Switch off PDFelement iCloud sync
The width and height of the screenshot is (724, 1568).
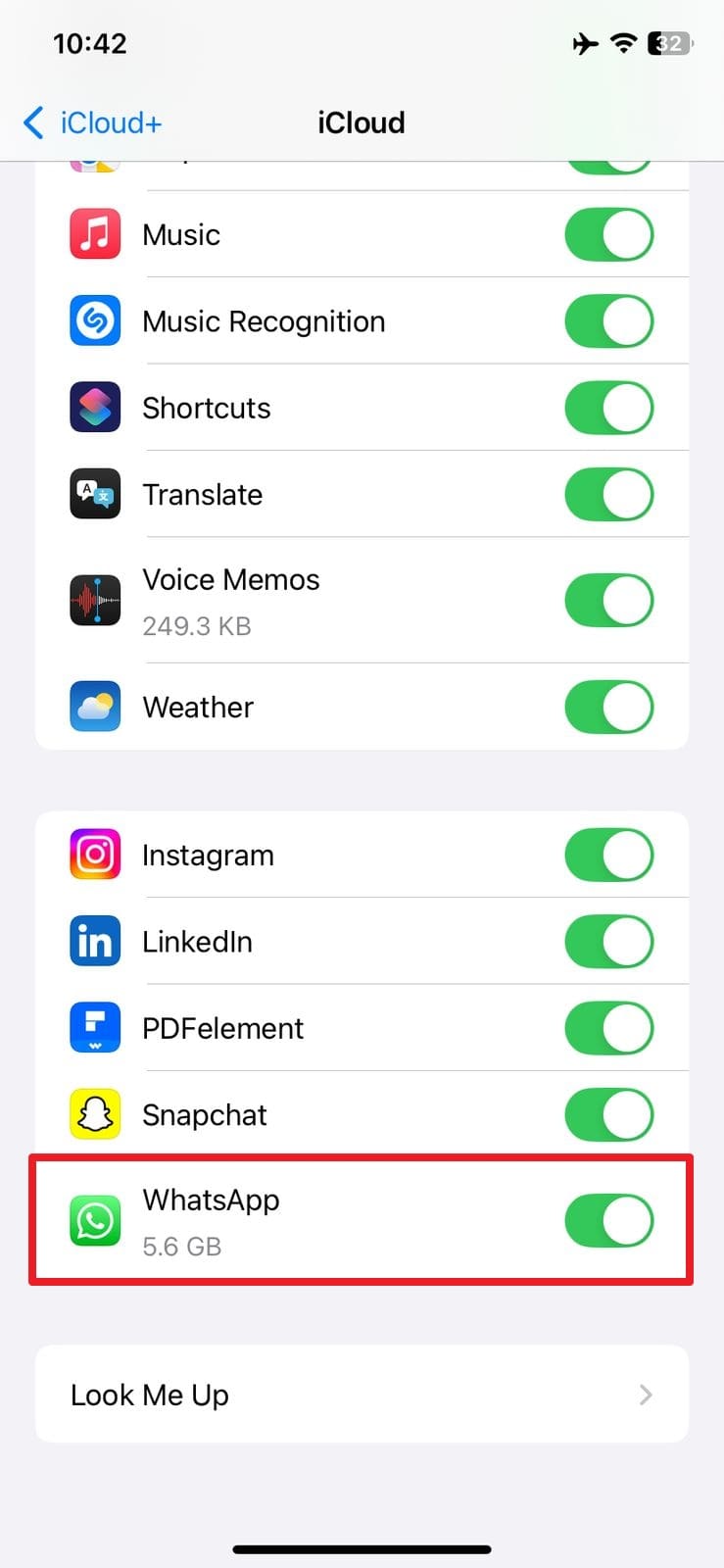[608, 1028]
